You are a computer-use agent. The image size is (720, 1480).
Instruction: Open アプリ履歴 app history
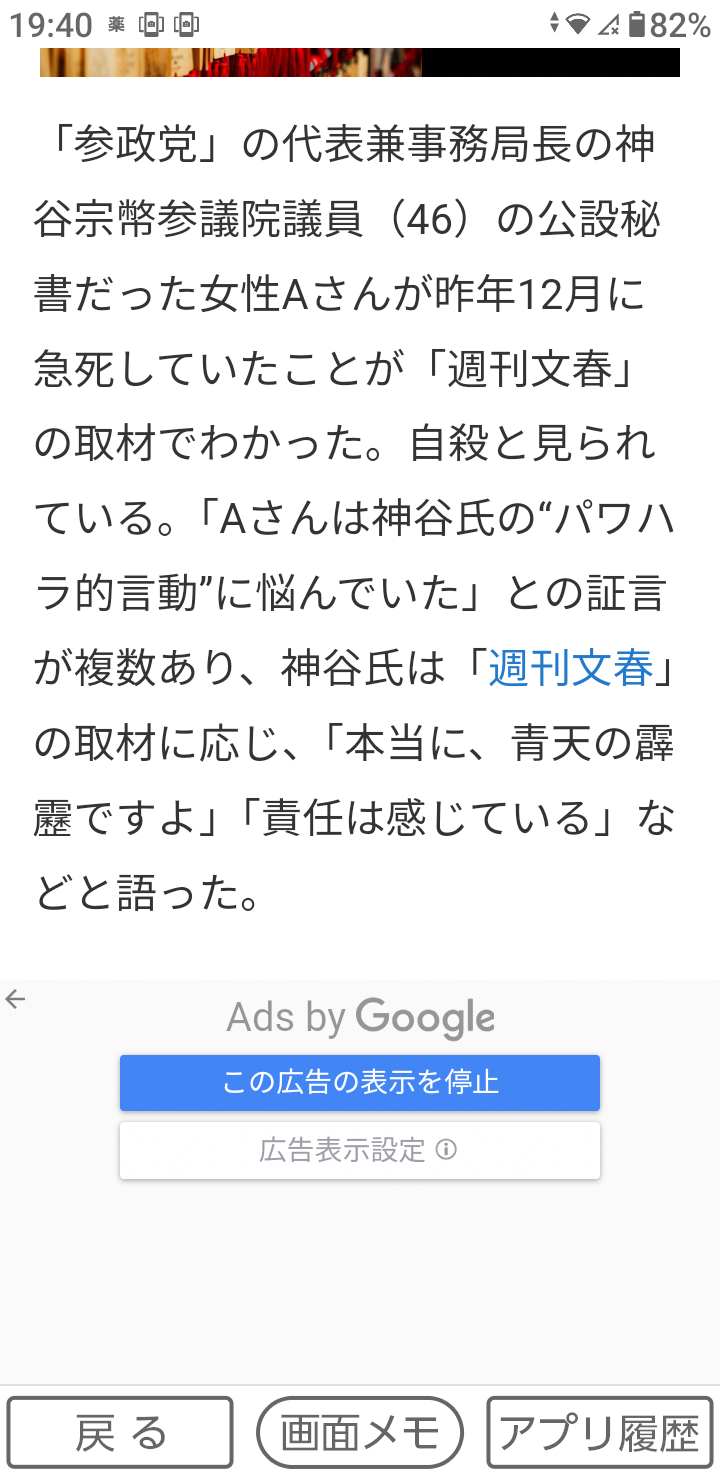(600, 1430)
